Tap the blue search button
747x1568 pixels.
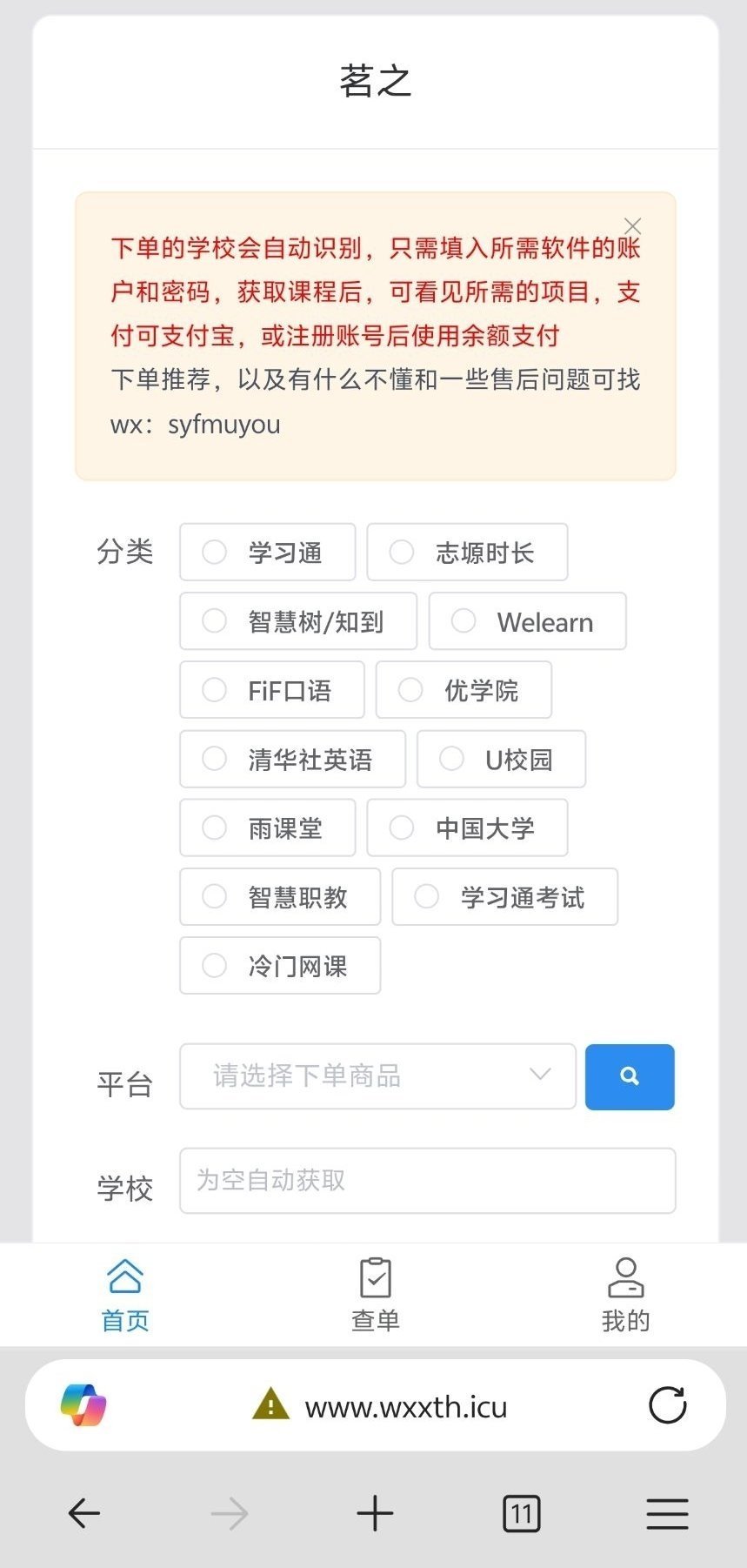[630, 1076]
